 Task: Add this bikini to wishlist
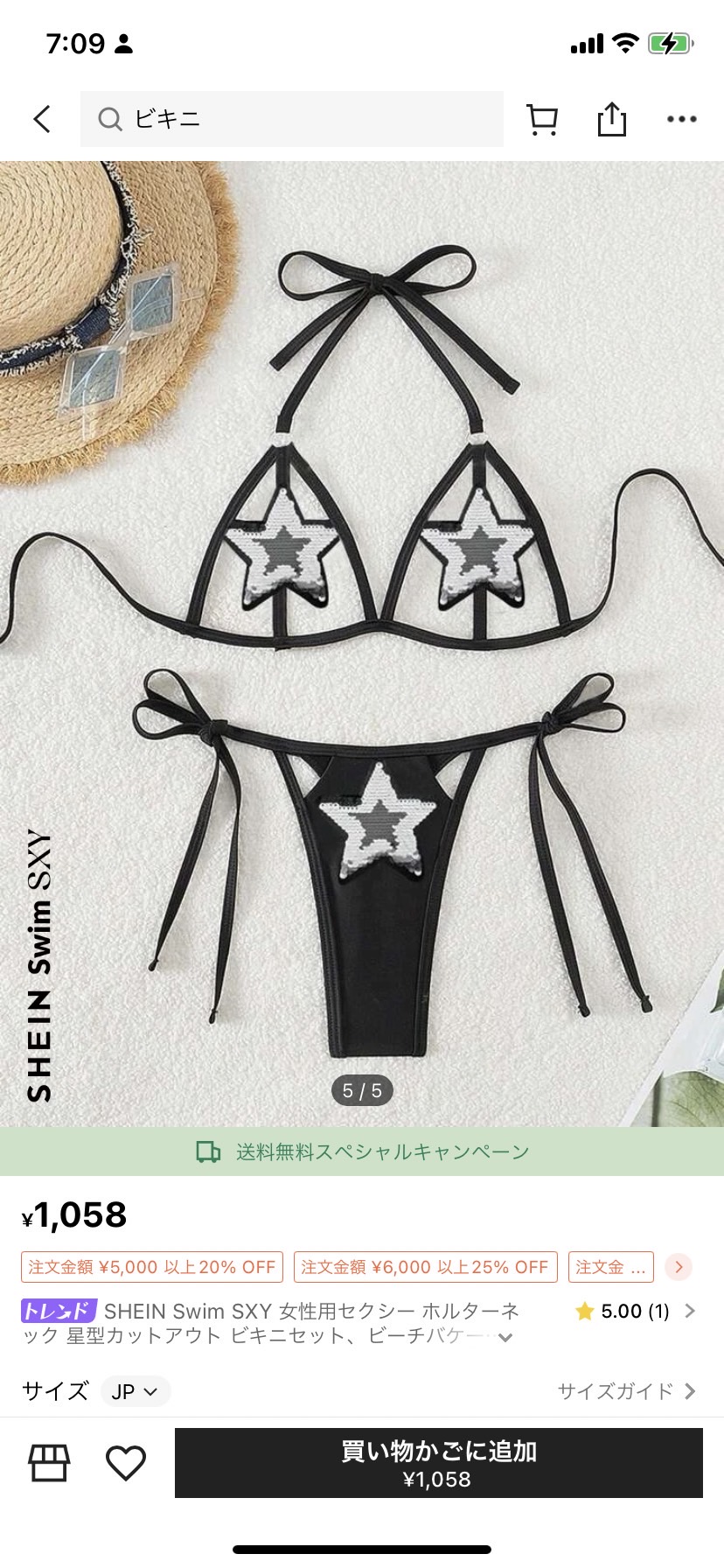[126, 1463]
